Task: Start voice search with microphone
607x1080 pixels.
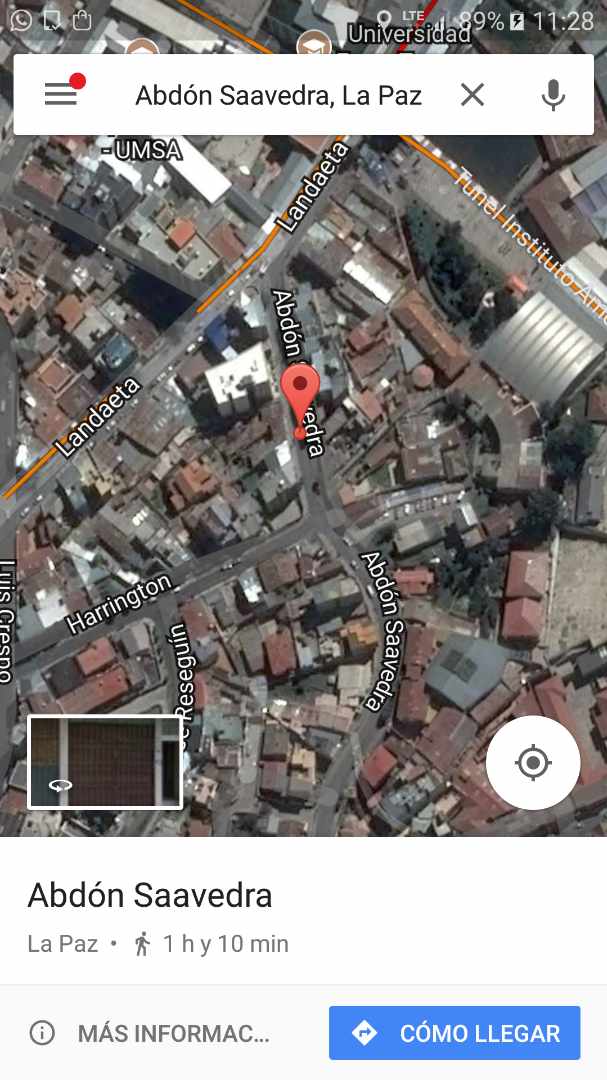Action: [552, 95]
